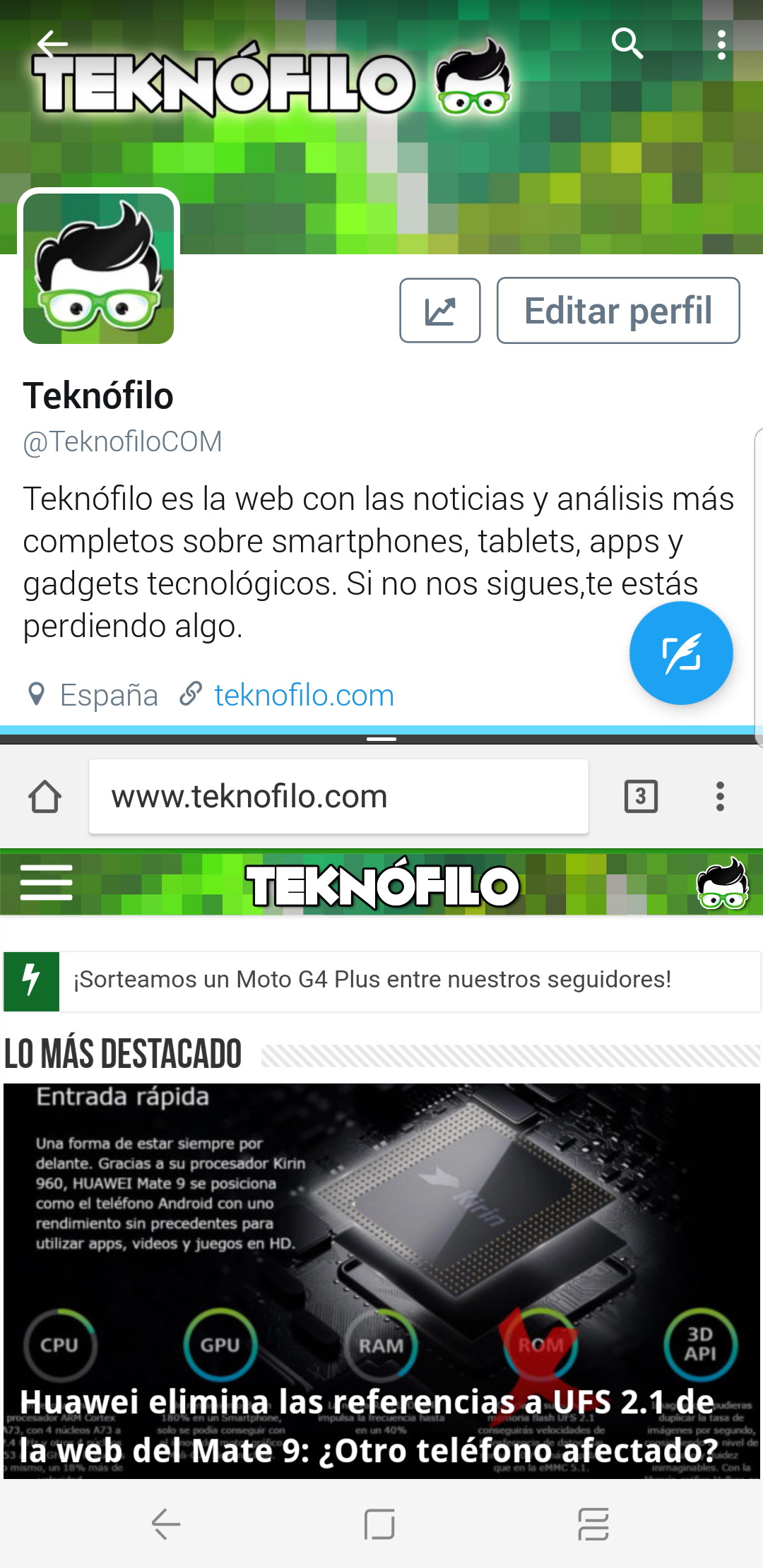Tap the www.teknofilo.com address bar

(339, 797)
